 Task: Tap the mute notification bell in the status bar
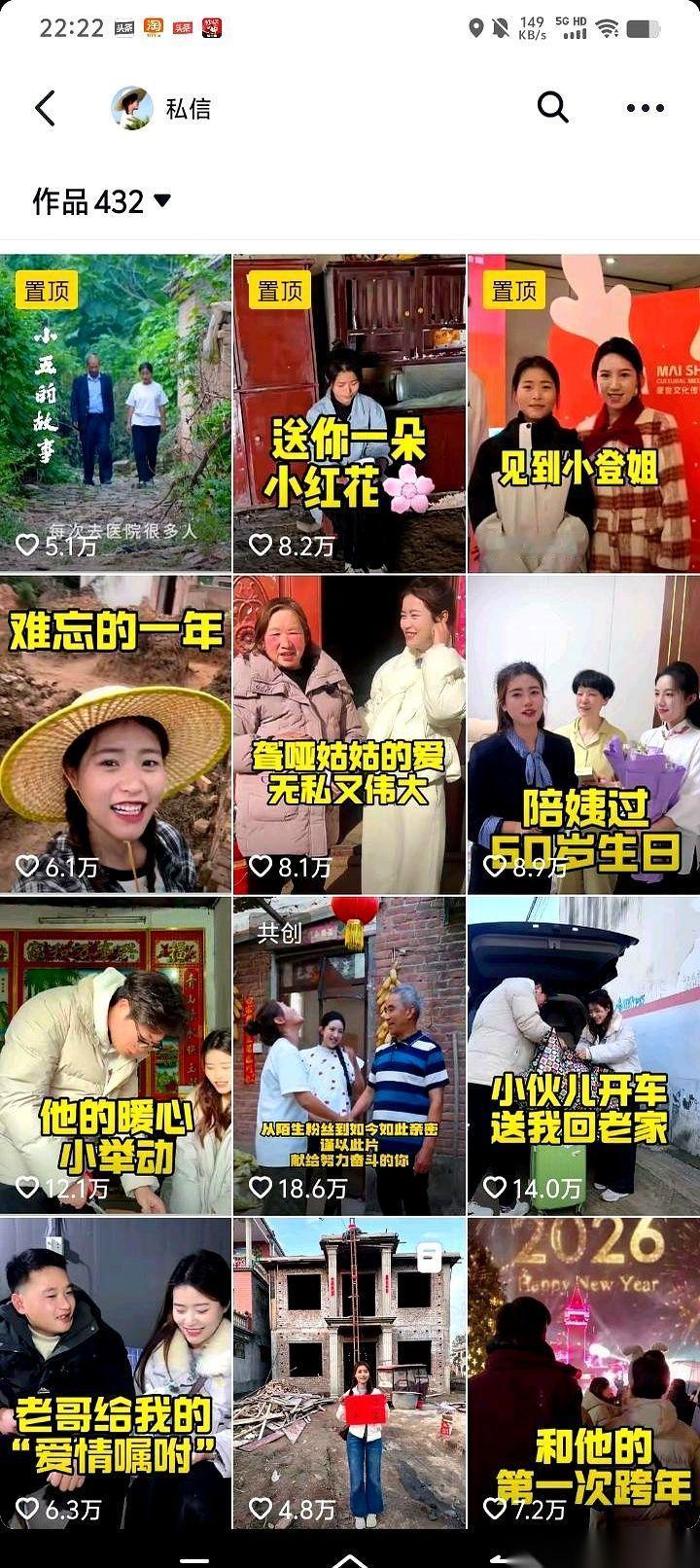click(498, 26)
